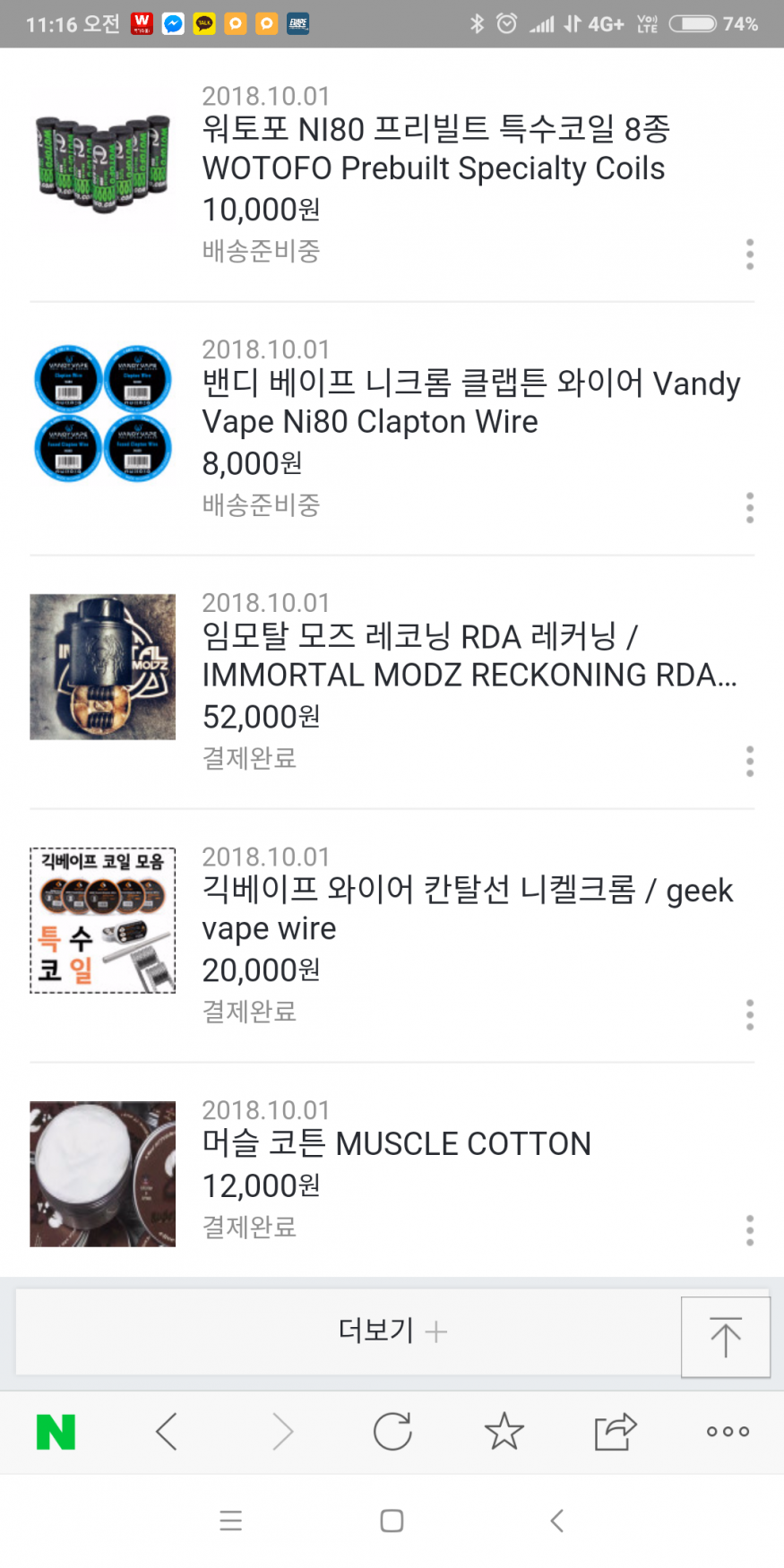The height and width of the screenshot is (1568, 784).
Task: Bookmark this page with the star icon
Action: pyautogui.click(x=504, y=1432)
